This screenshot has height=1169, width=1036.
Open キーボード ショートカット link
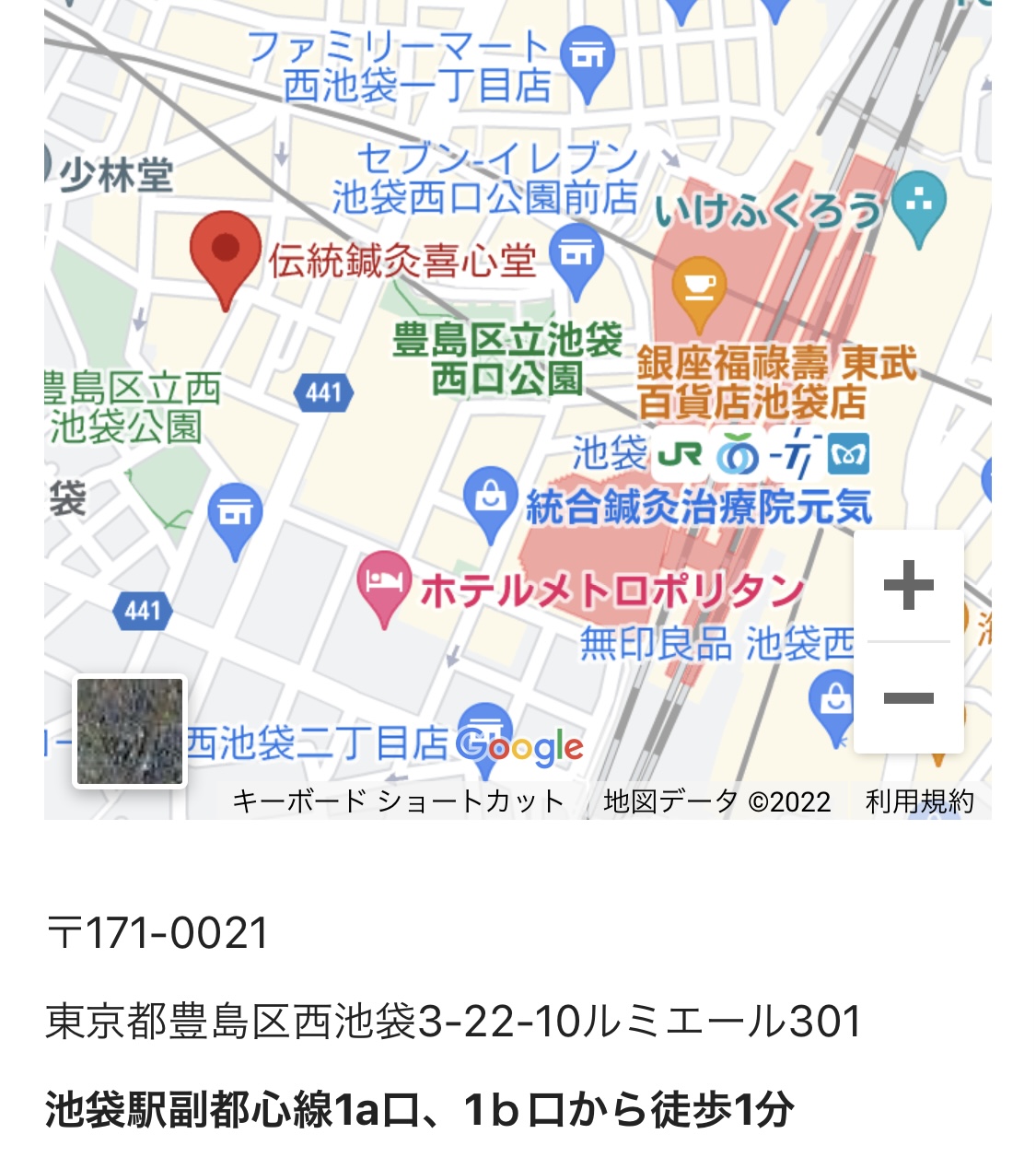[x=398, y=801]
